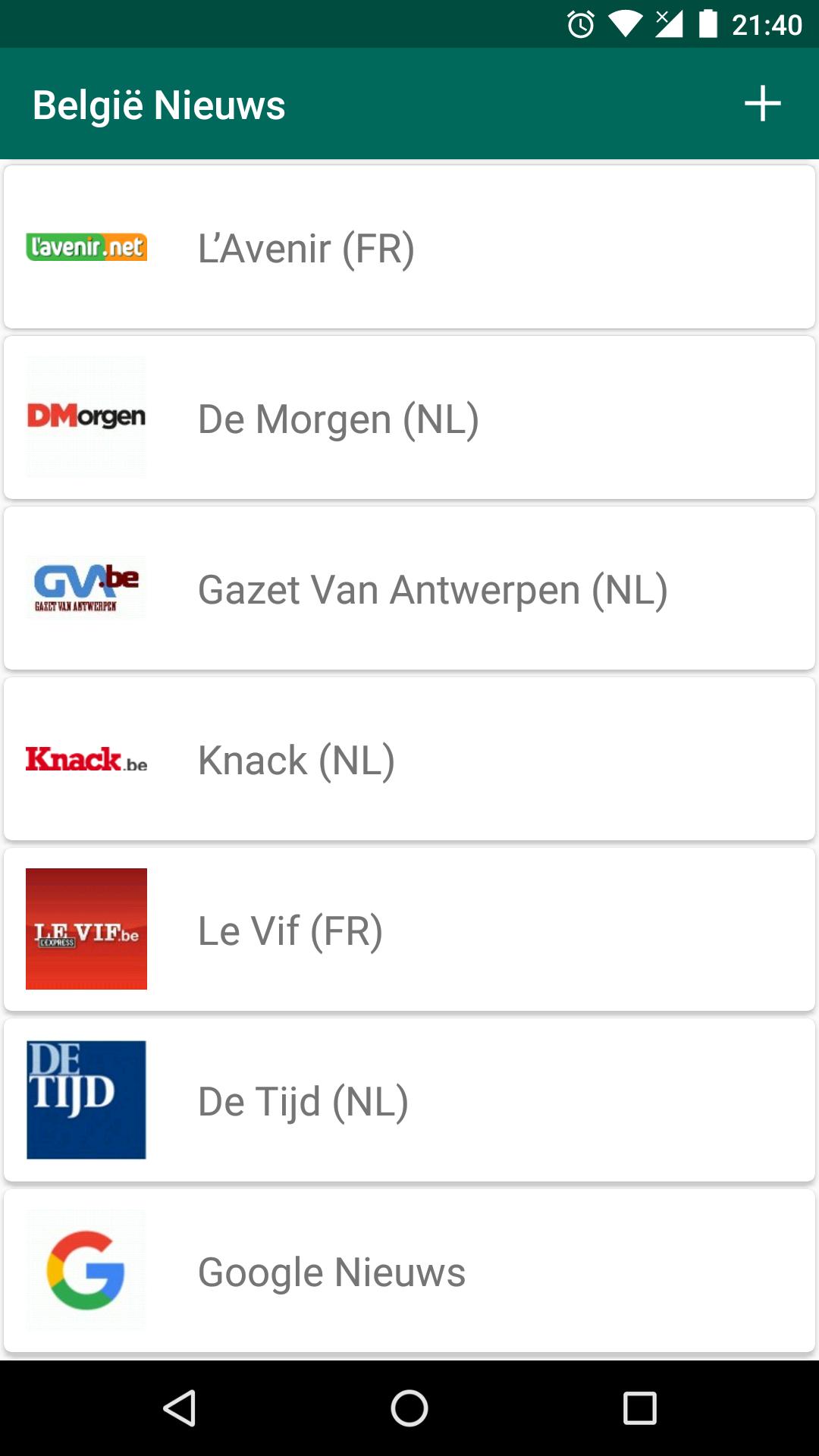Choose Le Vif (FR)

click(409, 930)
